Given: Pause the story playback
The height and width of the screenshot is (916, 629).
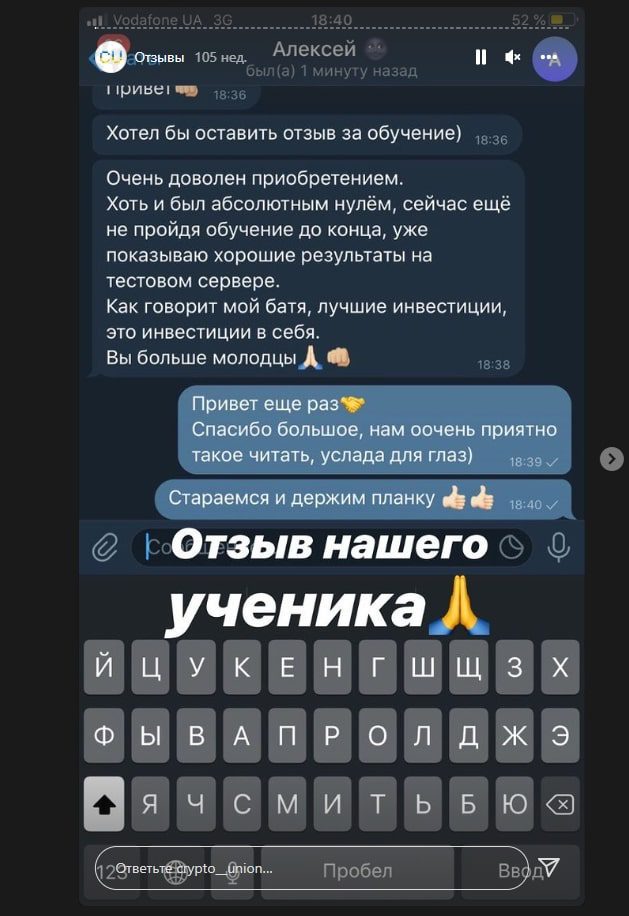Looking at the screenshot, I should pos(481,58).
